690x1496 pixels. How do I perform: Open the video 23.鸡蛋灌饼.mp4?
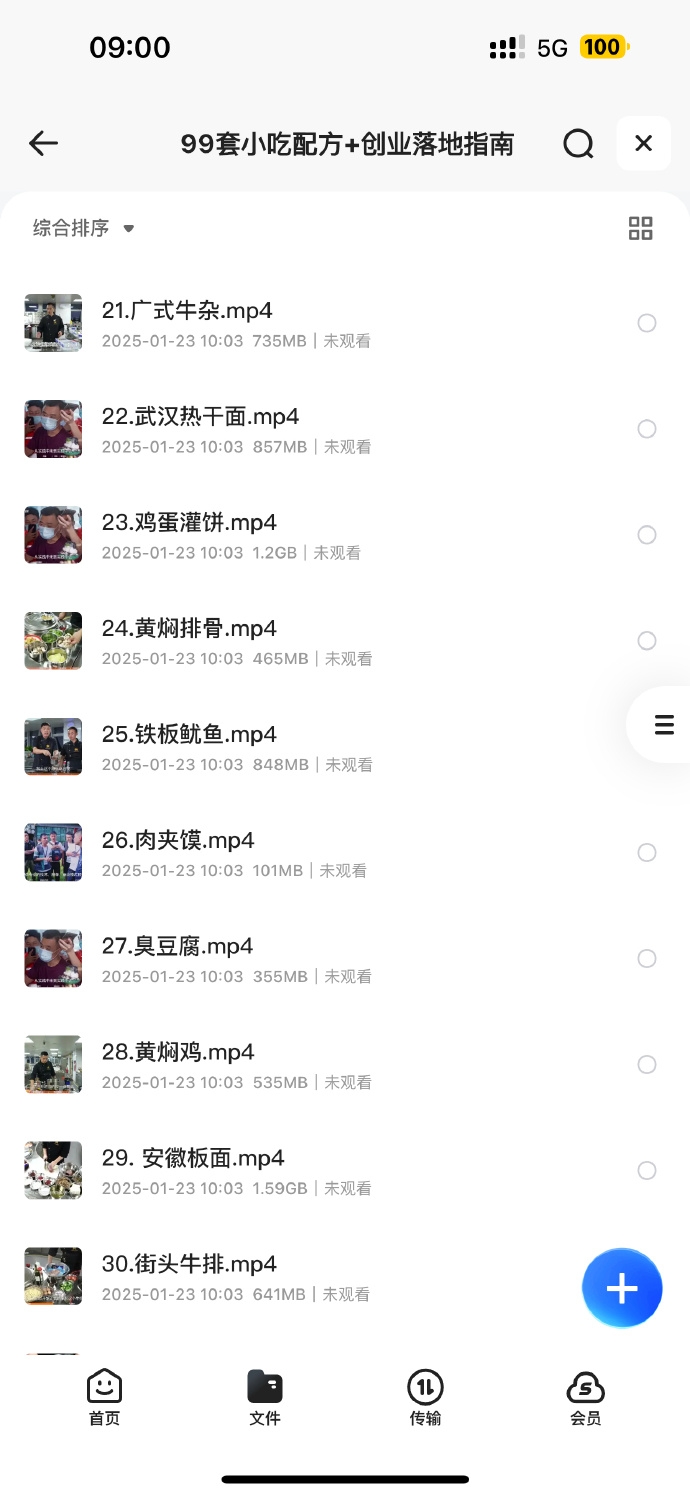click(x=189, y=523)
